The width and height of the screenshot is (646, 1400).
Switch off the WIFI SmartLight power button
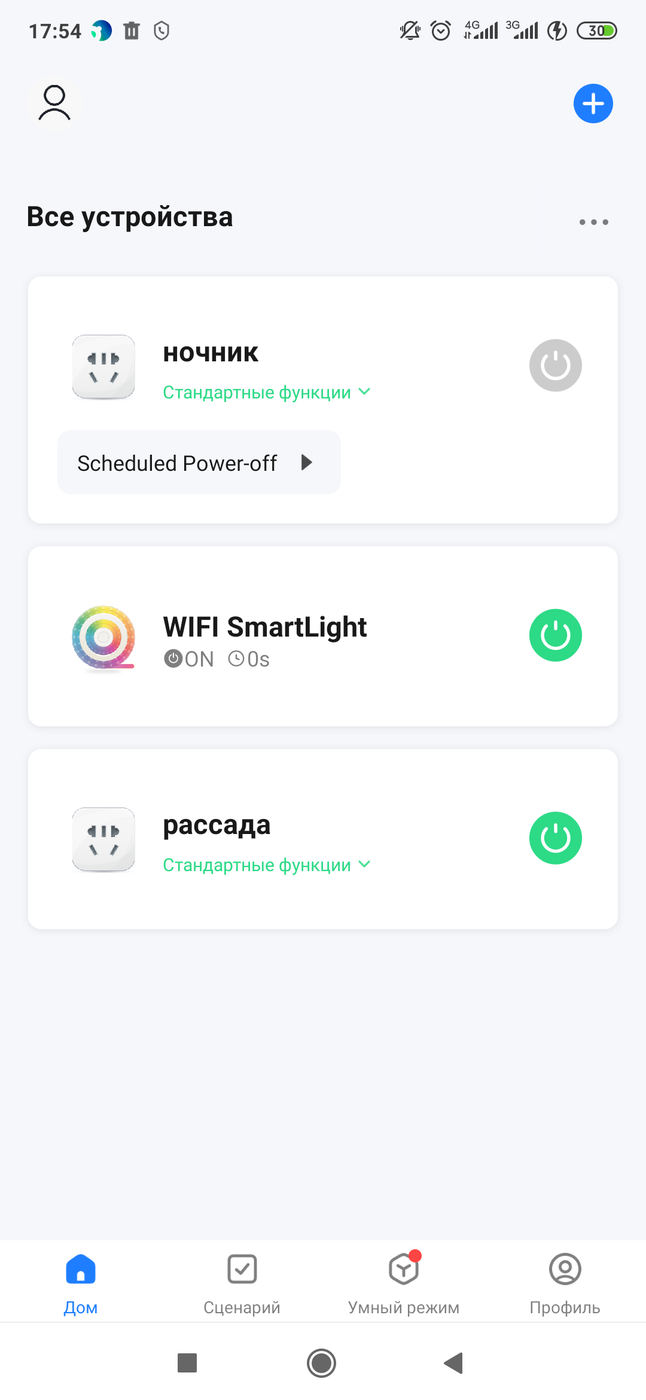point(555,635)
